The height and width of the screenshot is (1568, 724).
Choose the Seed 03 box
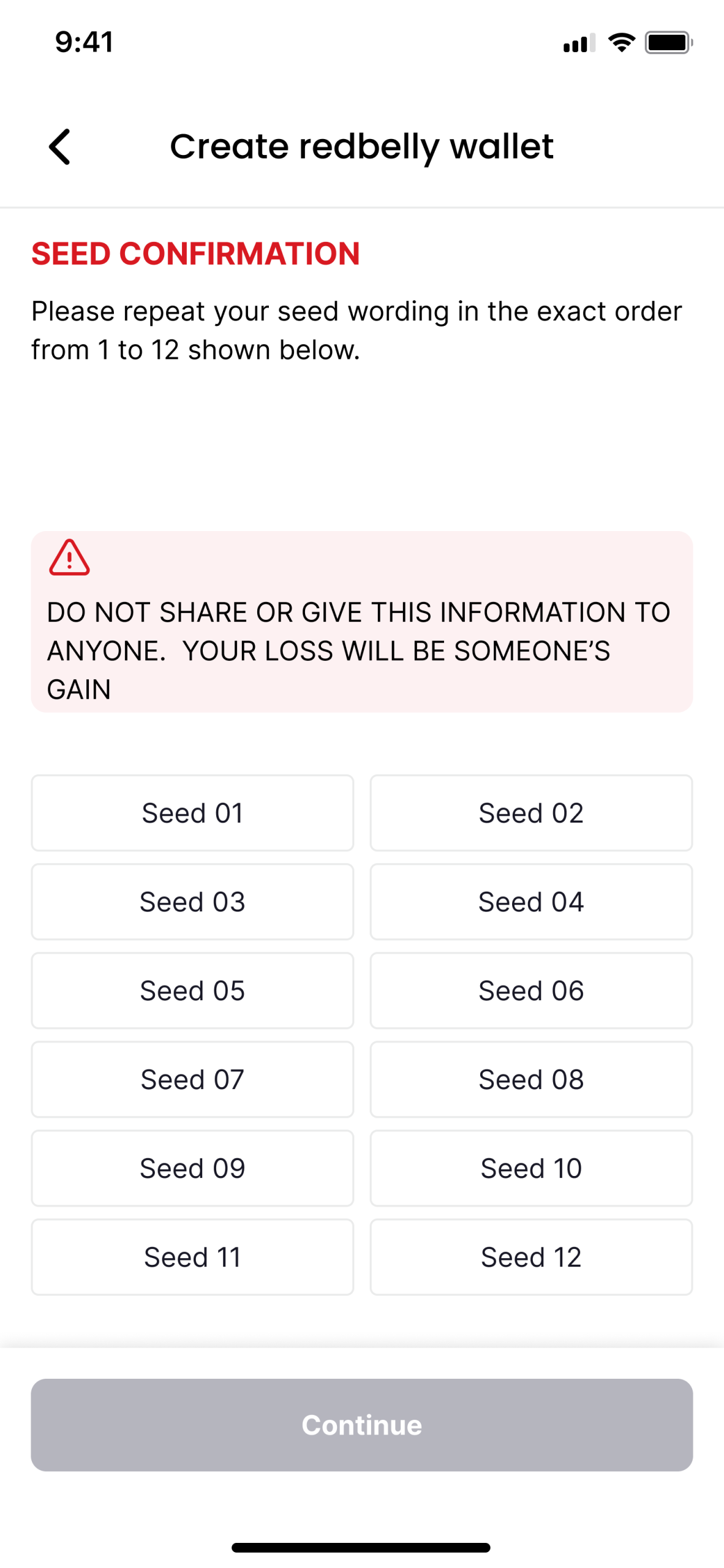(x=192, y=902)
